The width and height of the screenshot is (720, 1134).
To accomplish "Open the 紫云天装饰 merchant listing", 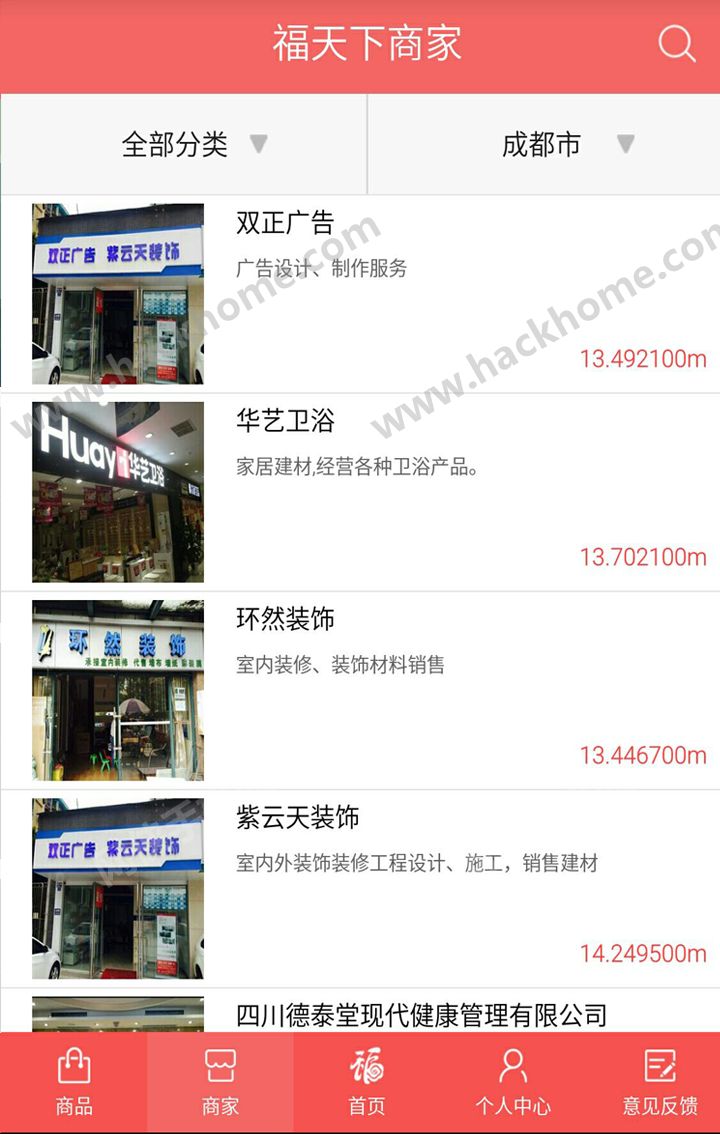I will (x=360, y=889).
